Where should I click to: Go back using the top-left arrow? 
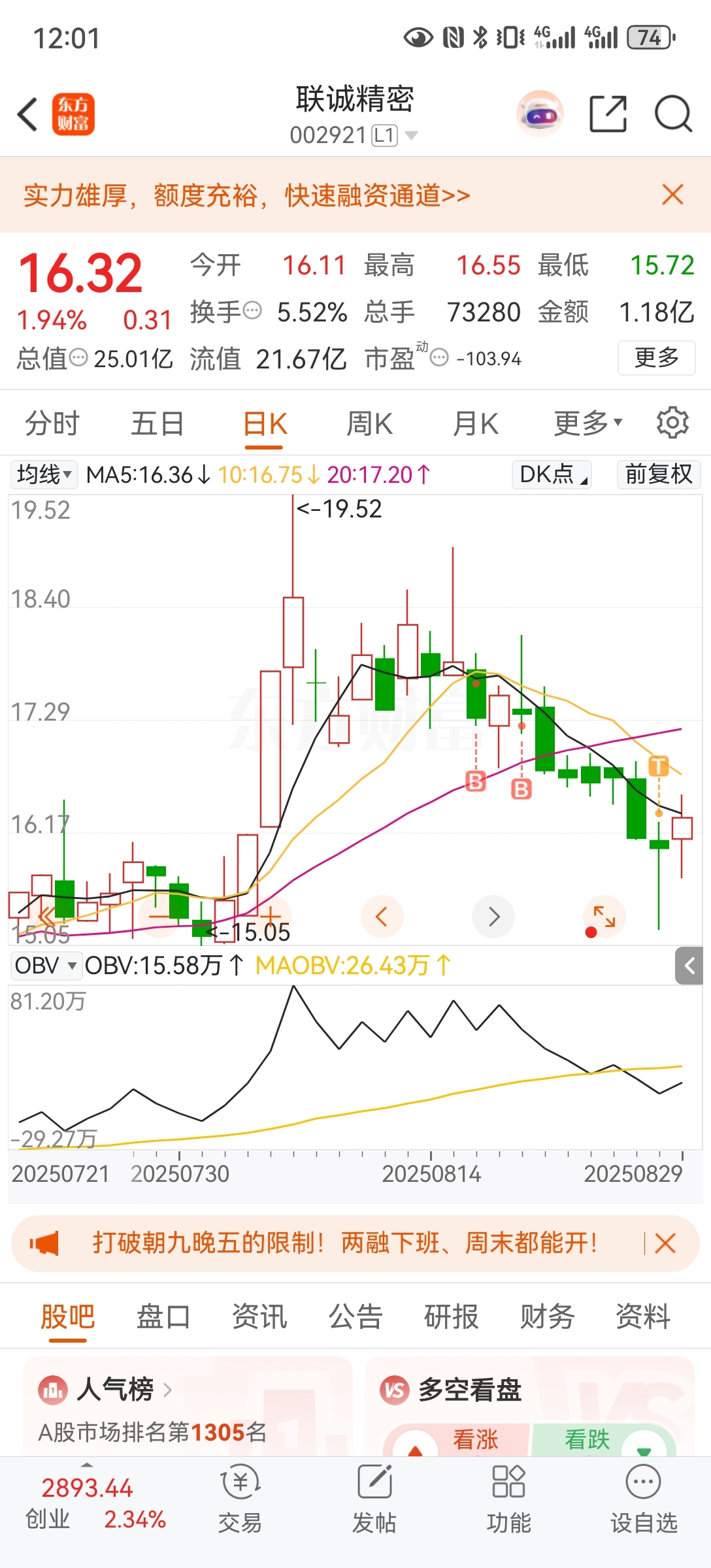click(27, 114)
